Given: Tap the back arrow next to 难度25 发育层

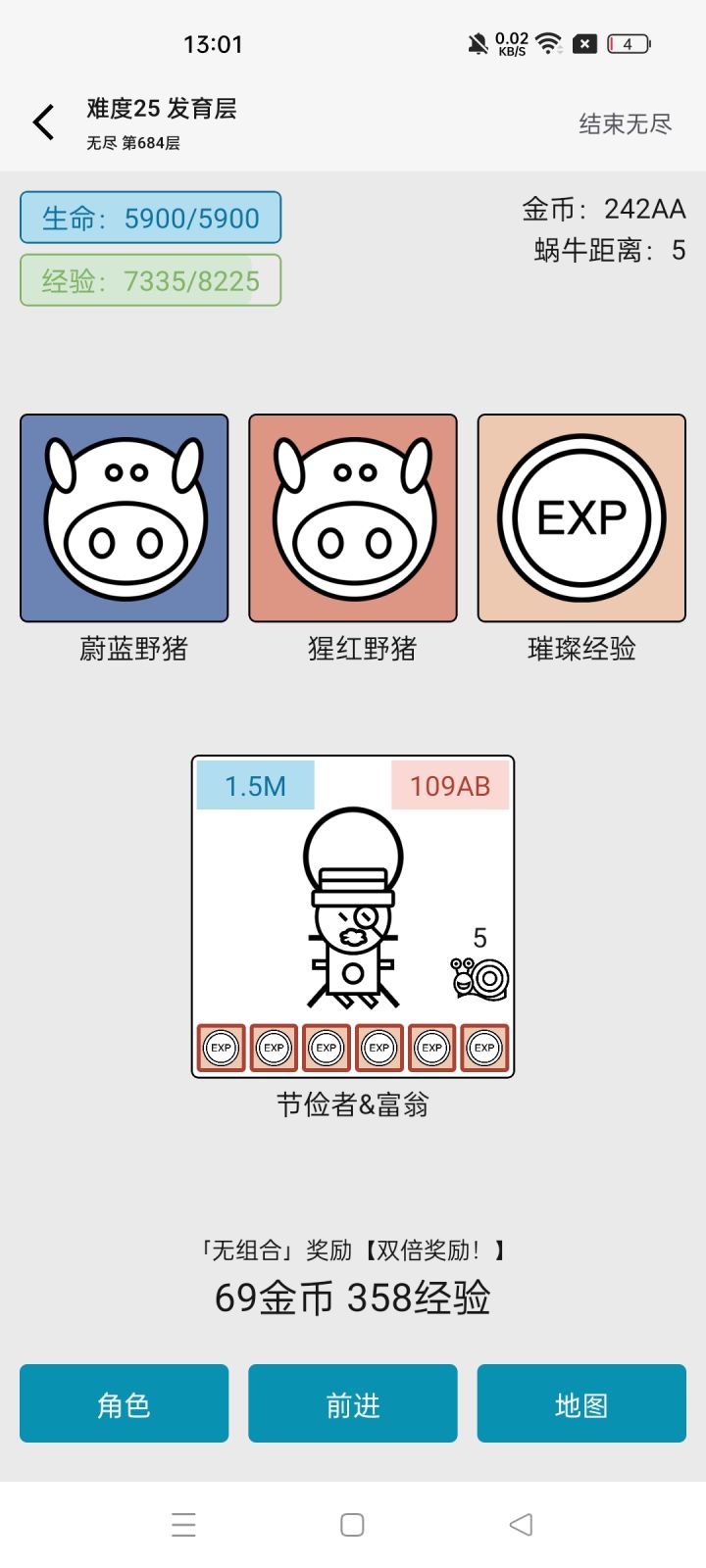Looking at the screenshot, I should [x=41, y=122].
